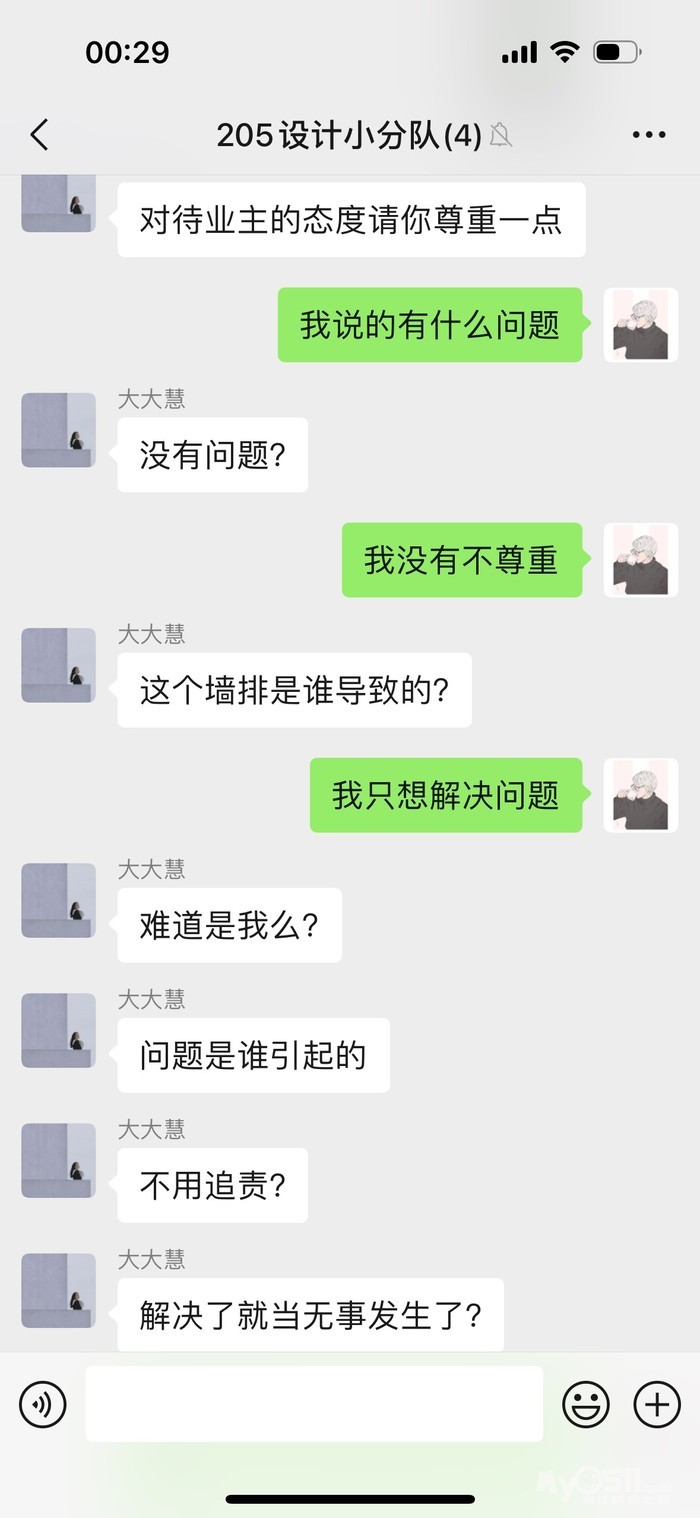700x1518 pixels.
Task: Tap 大大慧's avatar beside 没有问题?
Action: 58,430
